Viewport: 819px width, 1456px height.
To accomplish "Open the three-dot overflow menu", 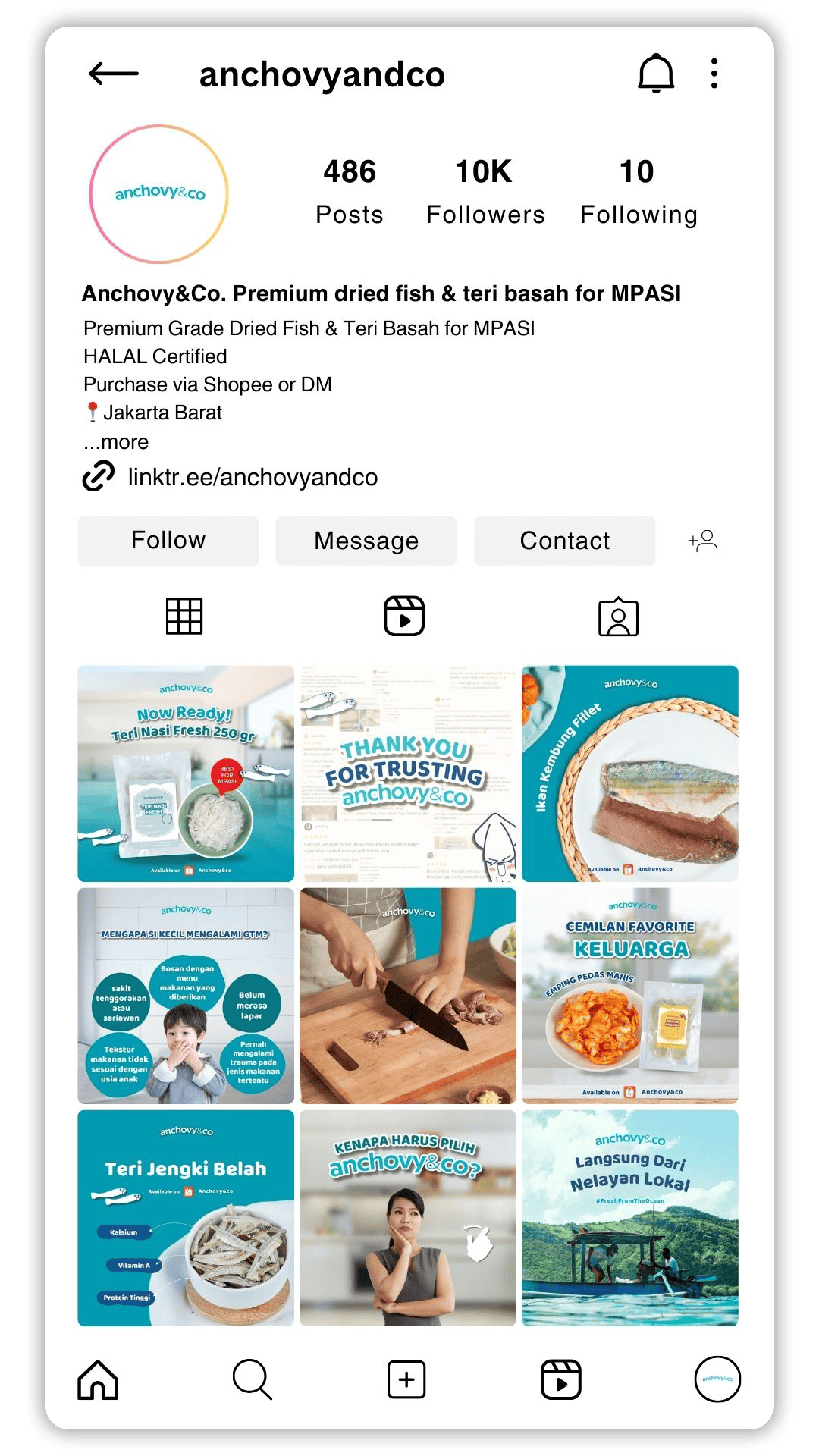I will (714, 74).
